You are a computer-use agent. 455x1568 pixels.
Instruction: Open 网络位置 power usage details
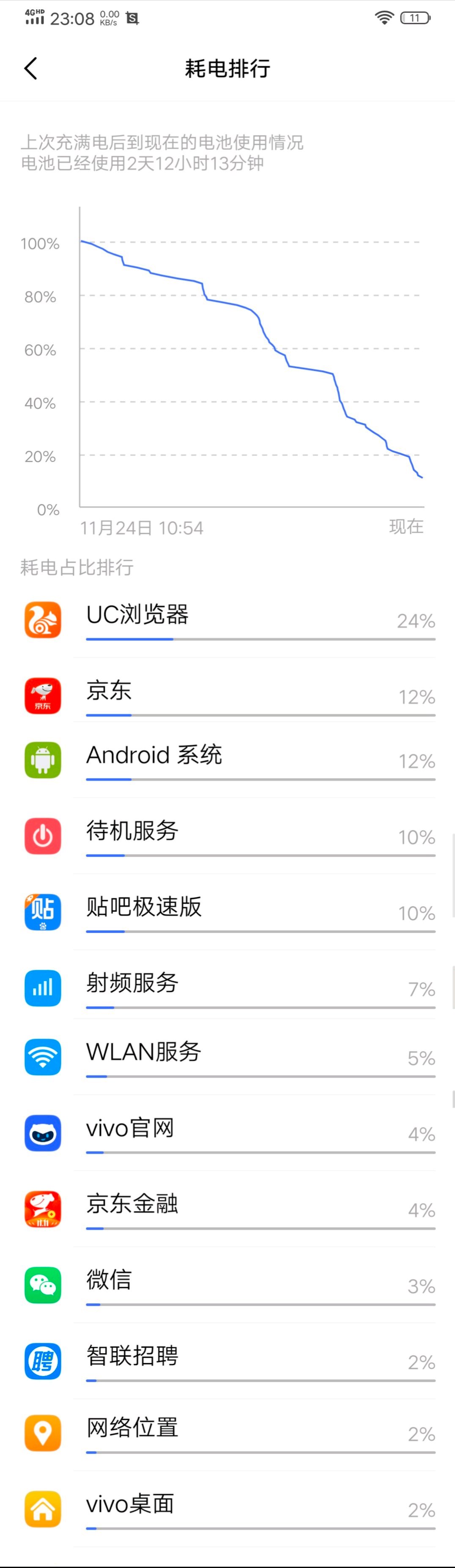[227, 1432]
